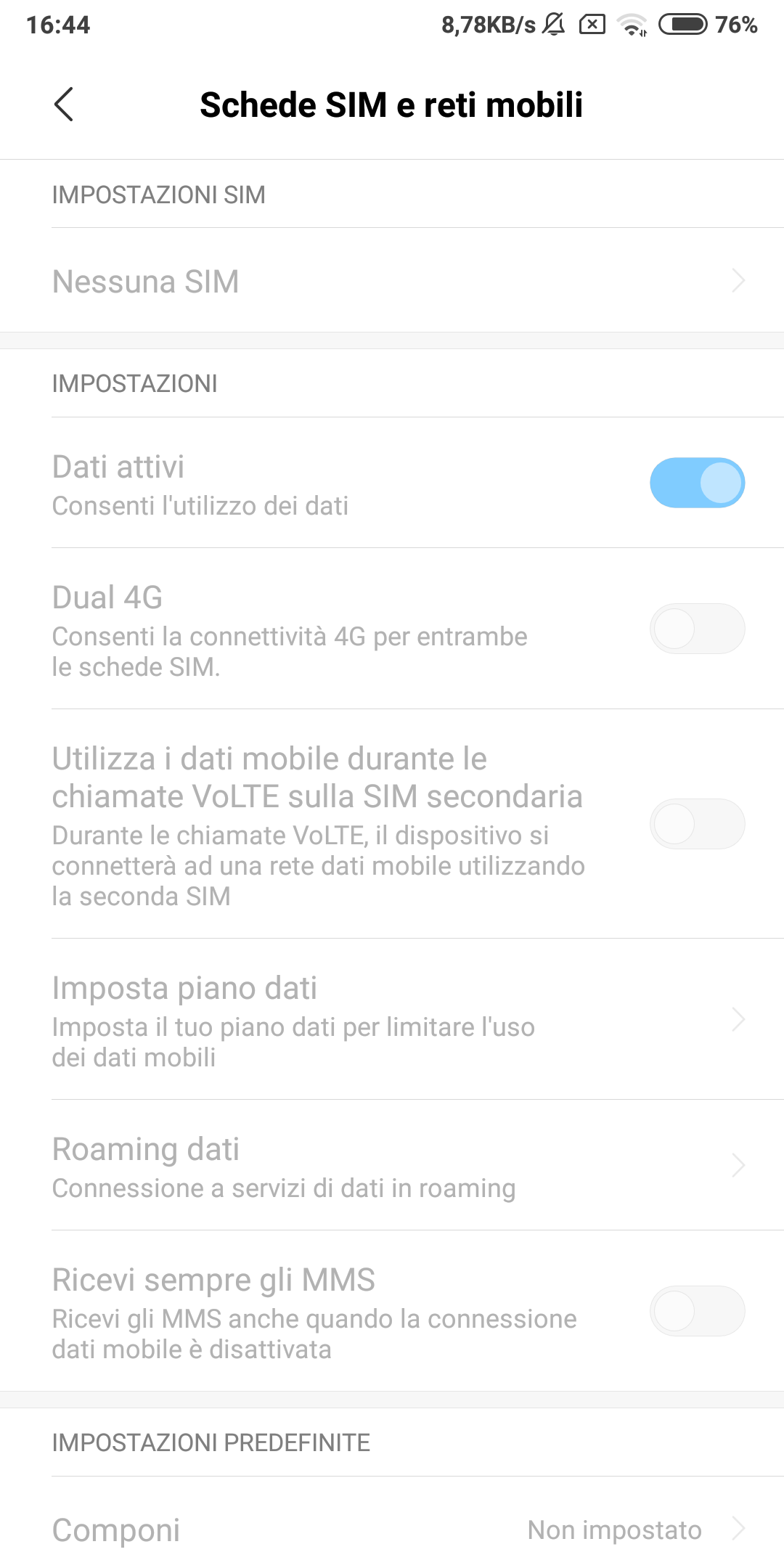Enable the Dual 4G switch

(x=697, y=629)
